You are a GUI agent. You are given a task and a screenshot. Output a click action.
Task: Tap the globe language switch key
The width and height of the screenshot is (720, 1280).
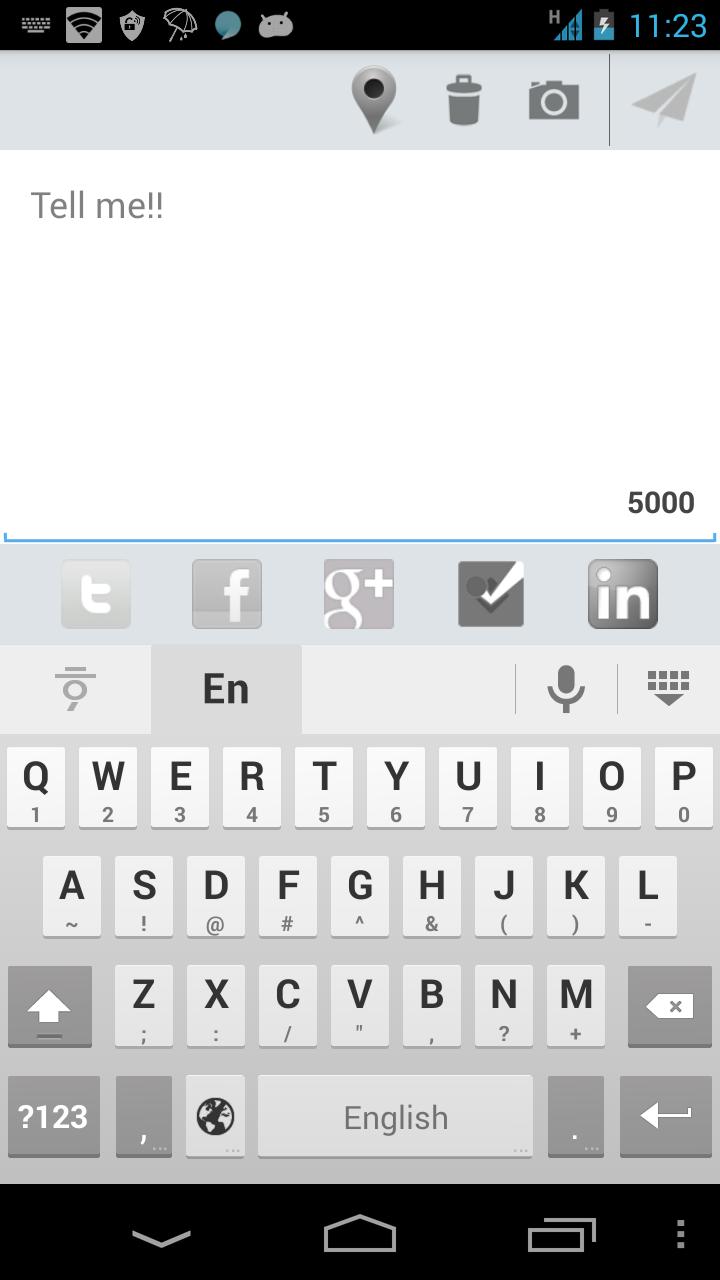click(215, 1116)
